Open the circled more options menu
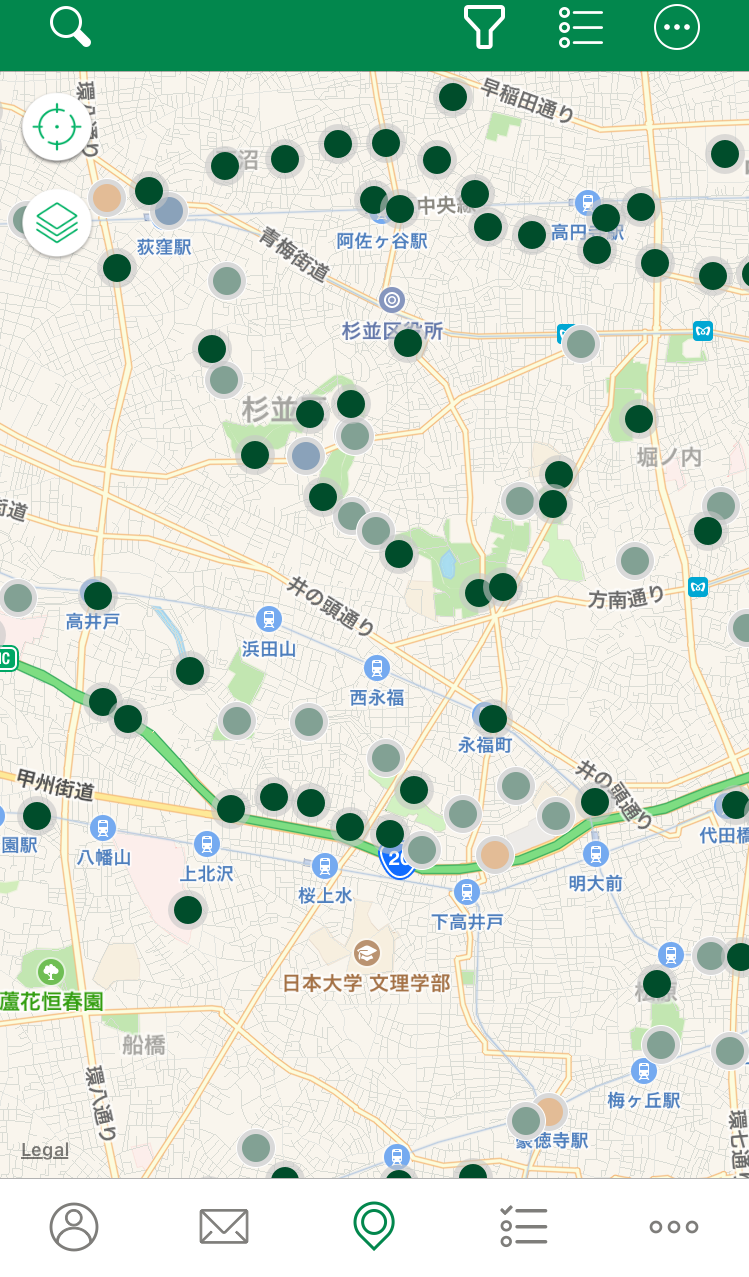 677,27
